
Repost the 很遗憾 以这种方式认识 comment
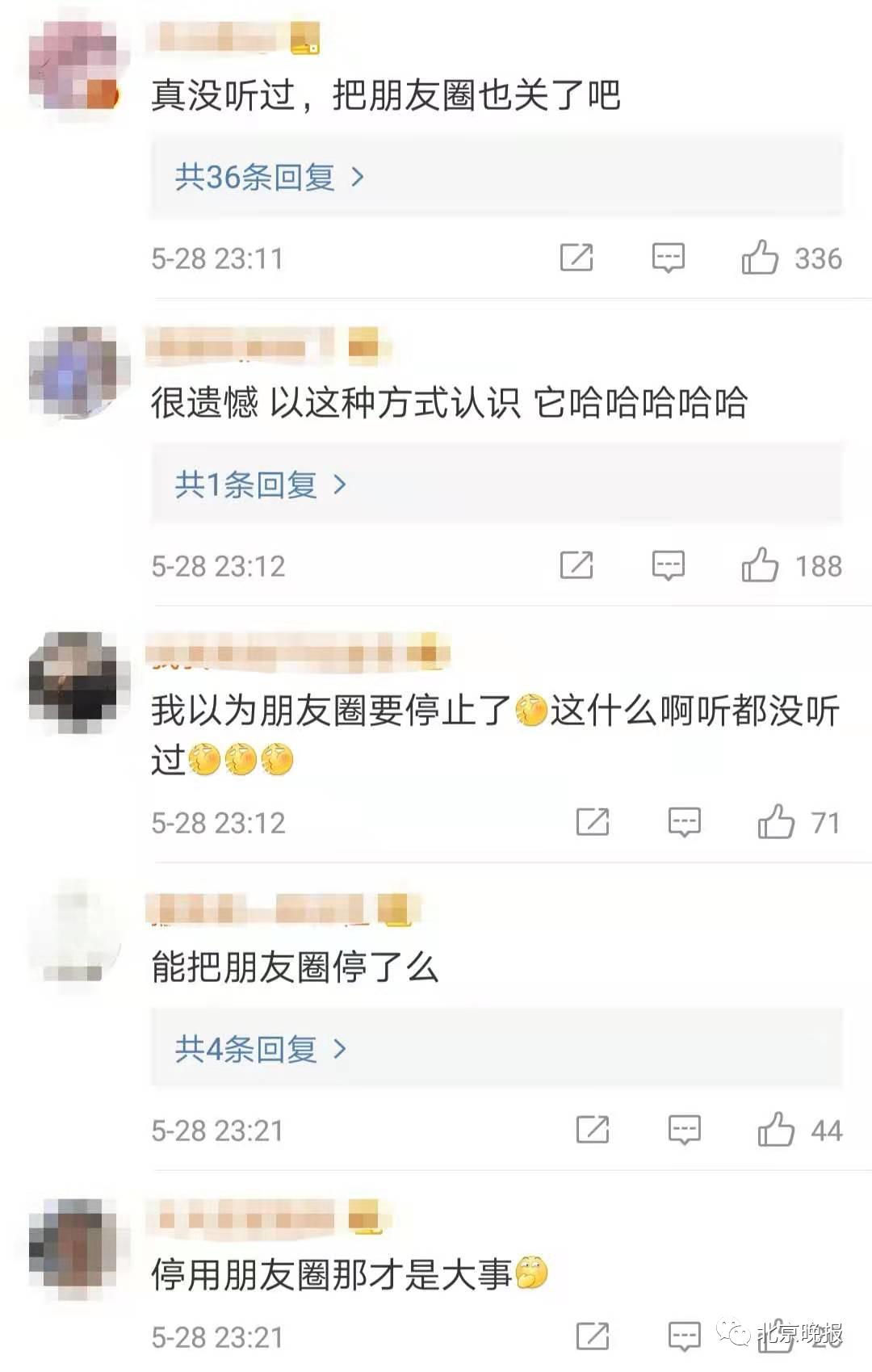coord(576,565)
